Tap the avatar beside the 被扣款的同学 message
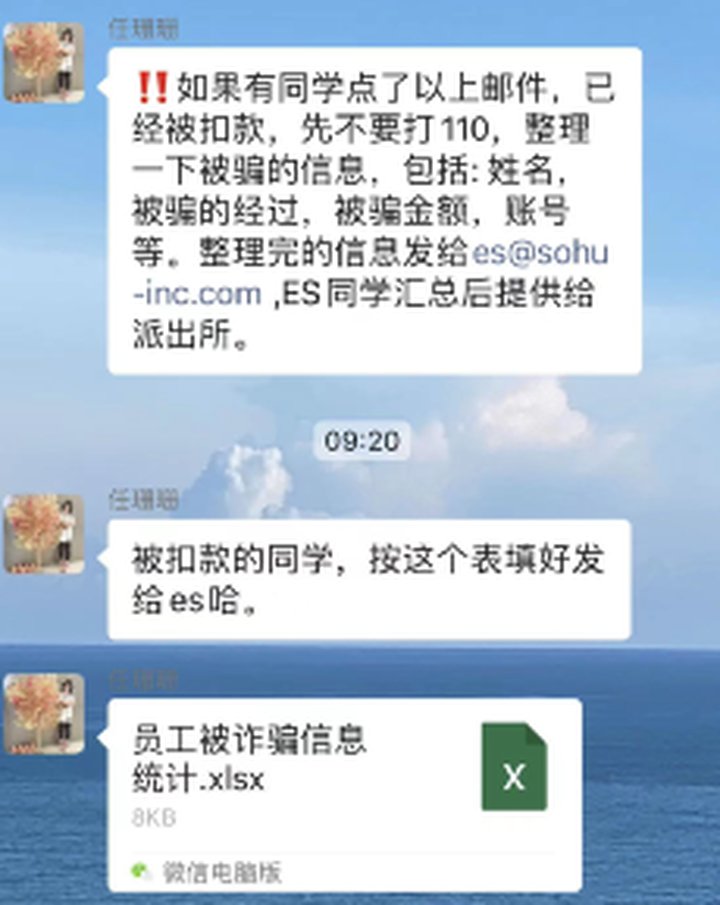 (x=44, y=534)
